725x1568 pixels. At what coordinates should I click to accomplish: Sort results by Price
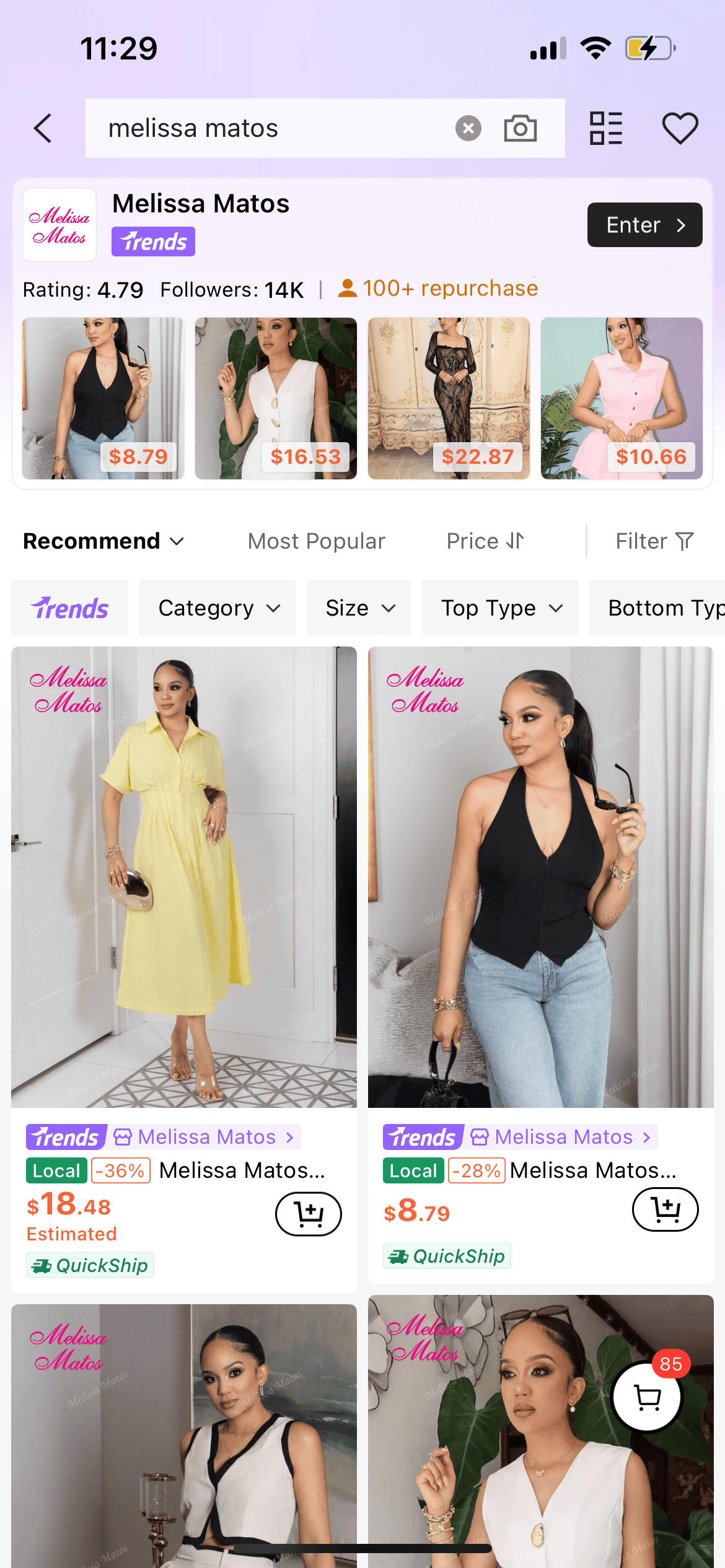(x=485, y=541)
